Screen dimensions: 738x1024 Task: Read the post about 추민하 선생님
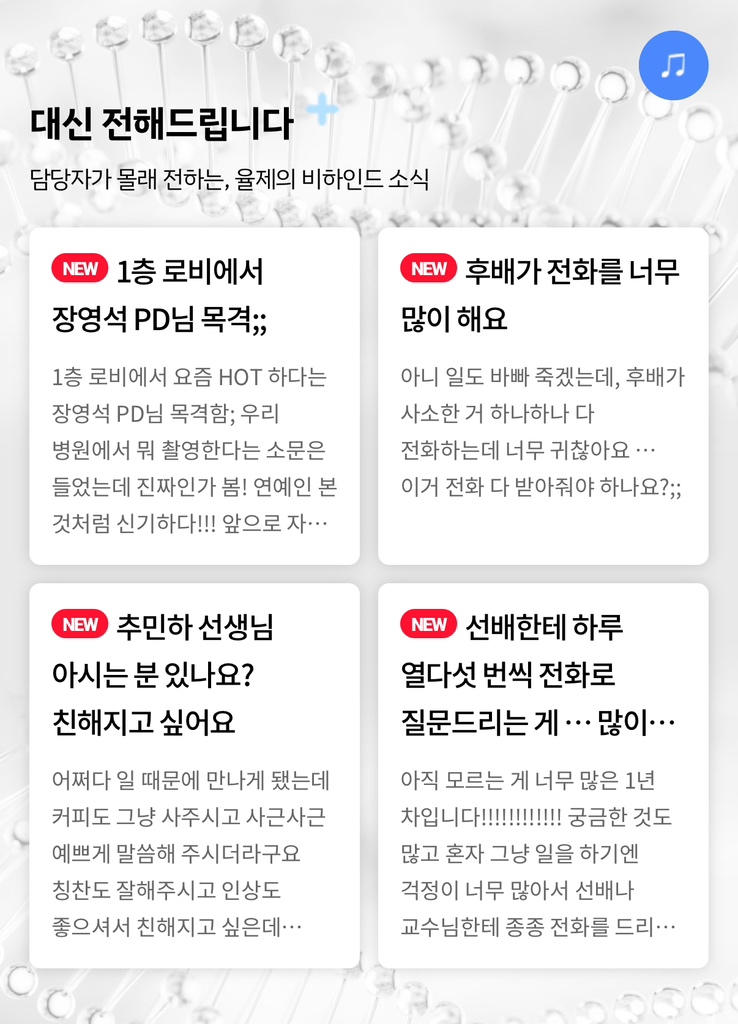(x=194, y=775)
